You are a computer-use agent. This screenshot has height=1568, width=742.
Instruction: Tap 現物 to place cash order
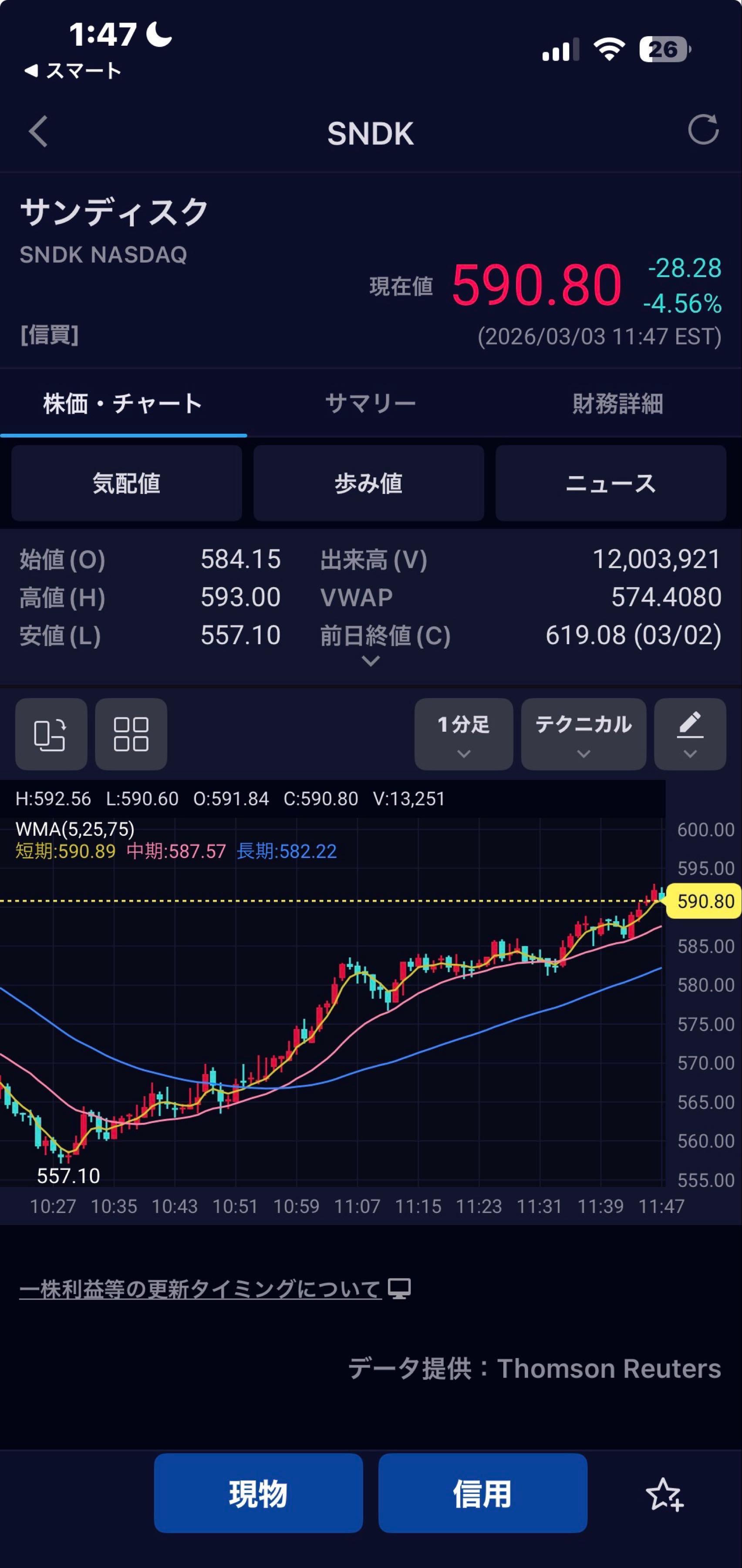click(x=258, y=1494)
